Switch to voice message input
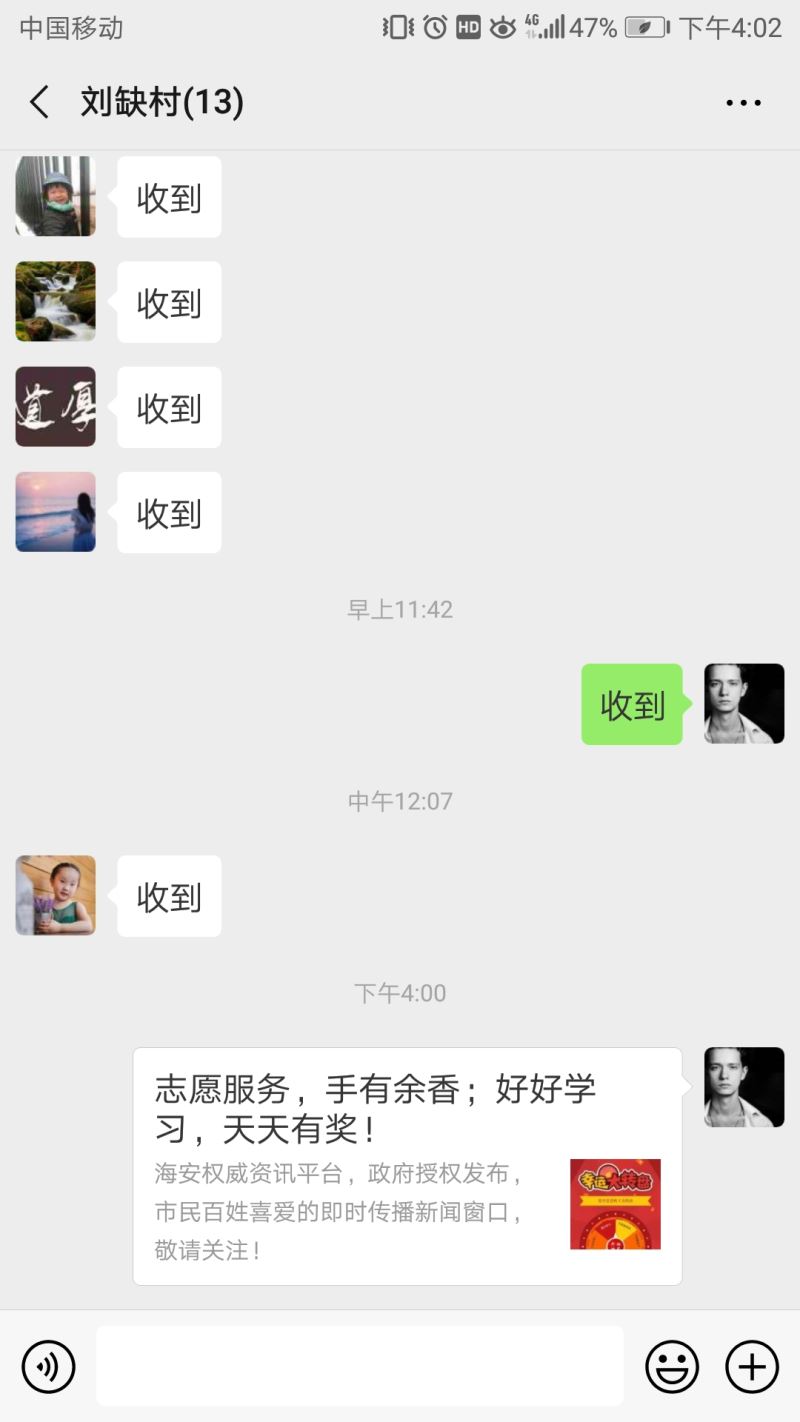Image resolution: width=800 pixels, height=1422 pixels. 48,1367
